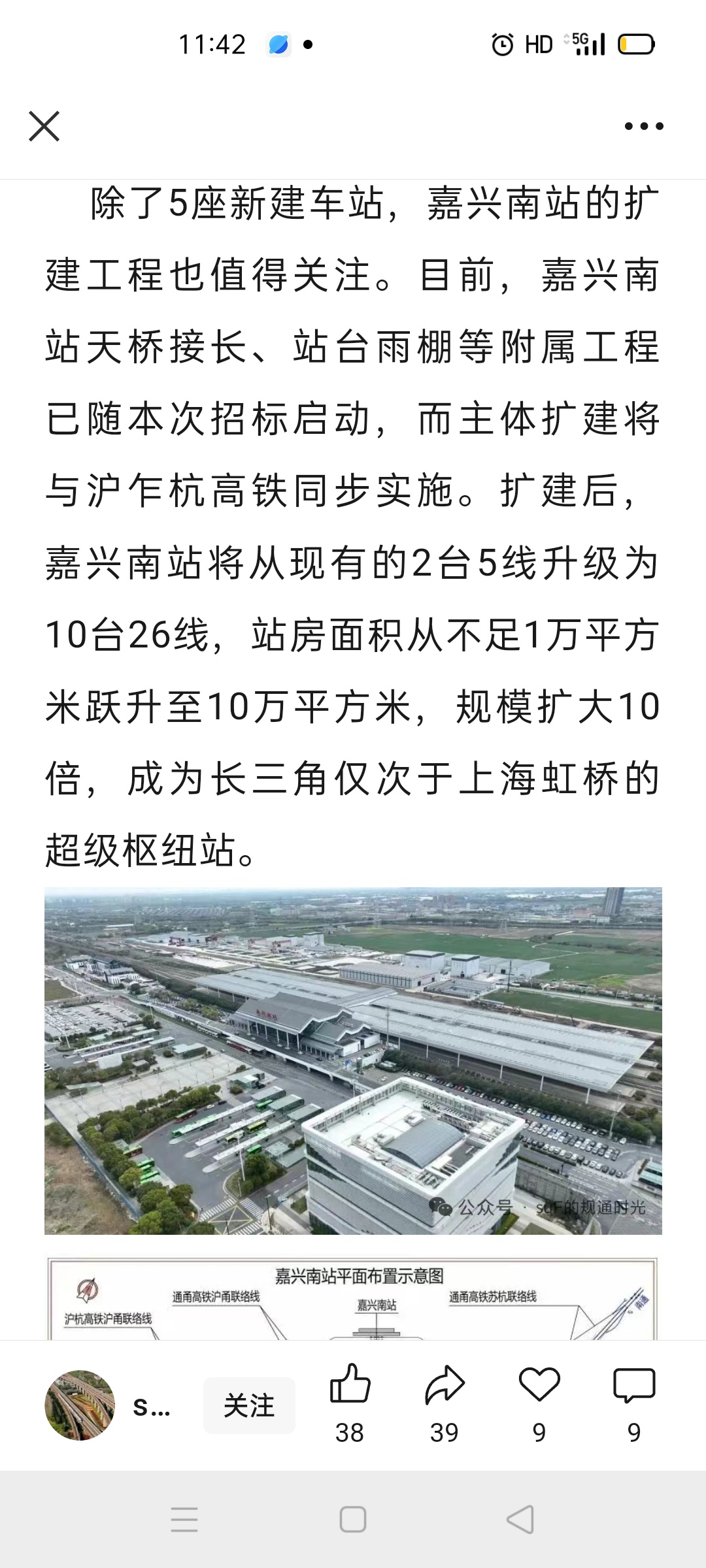This screenshot has width=706, height=1568.
Task: Tap the 关注 follow button
Action: 249,1405
